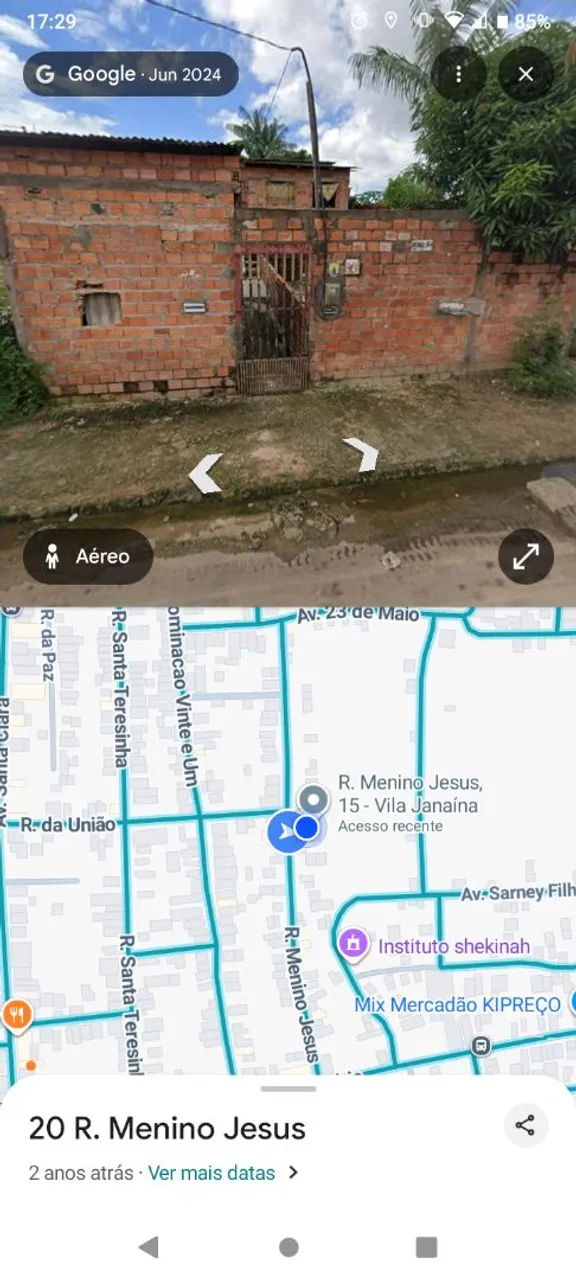This screenshot has height=1280, width=576.
Task: Expand Street View to full screen
Action: (x=526, y=556)
